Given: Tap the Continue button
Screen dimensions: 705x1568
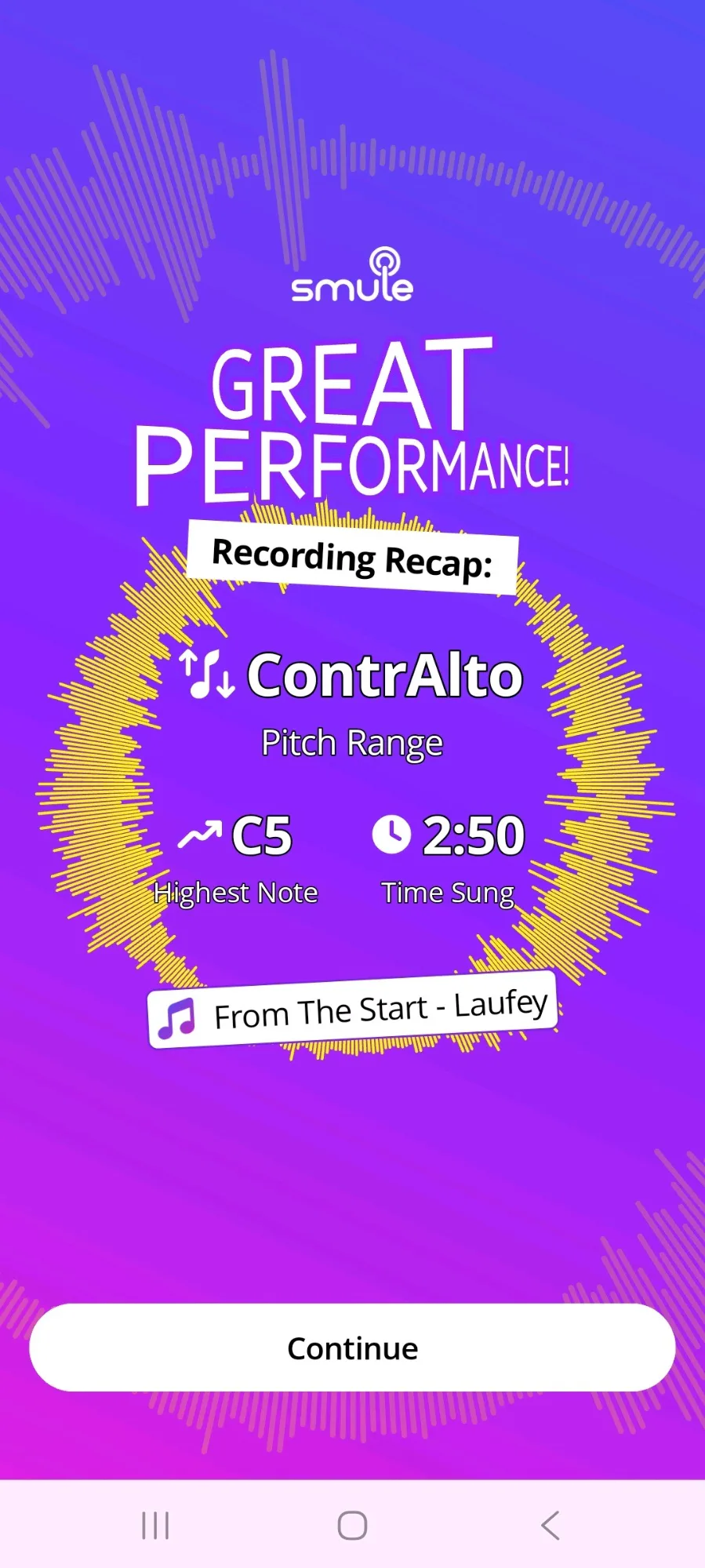Looking at the screenshot, I should 352,1348.
